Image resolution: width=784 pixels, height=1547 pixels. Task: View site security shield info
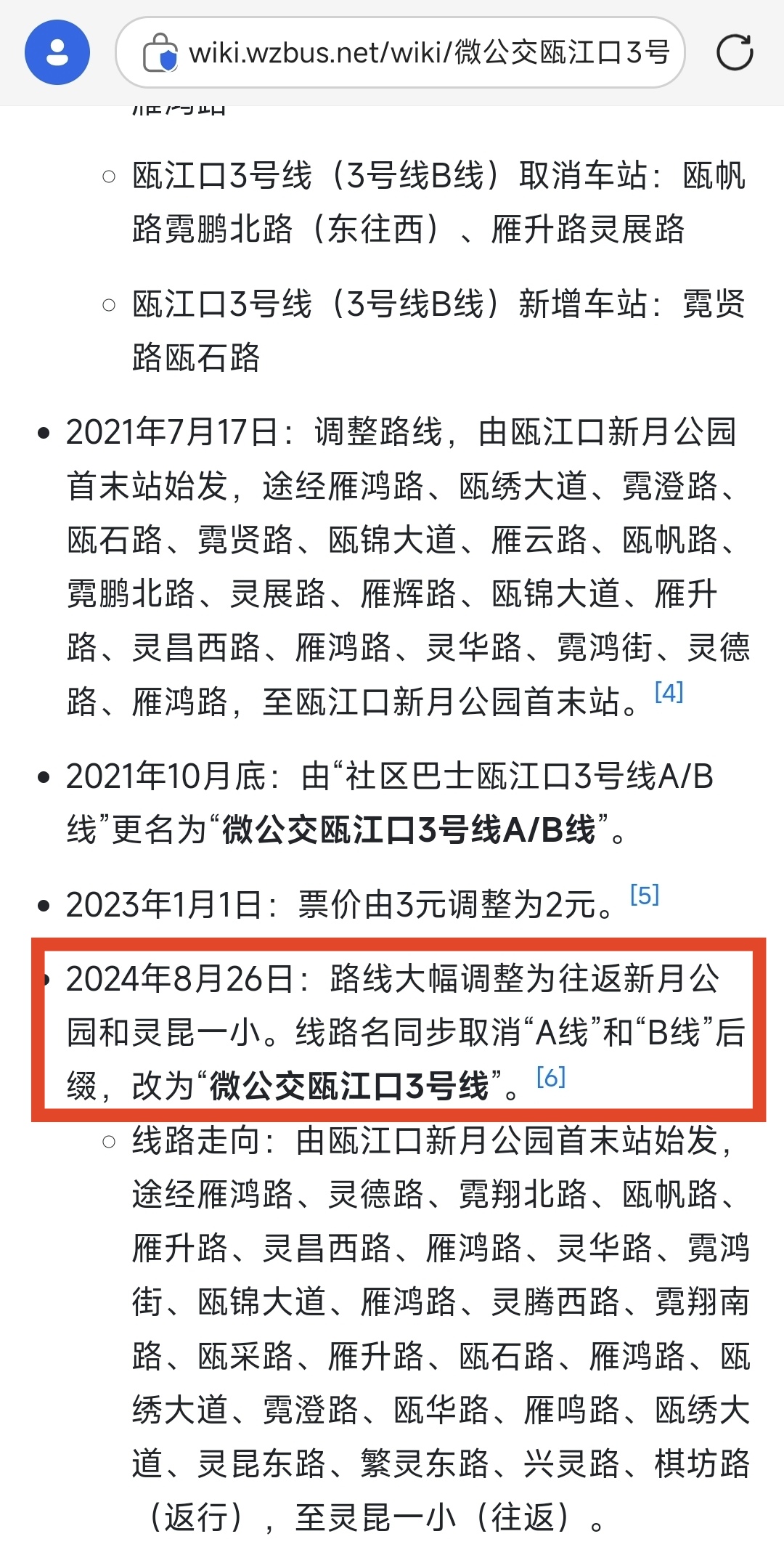(x=160, y=53)
